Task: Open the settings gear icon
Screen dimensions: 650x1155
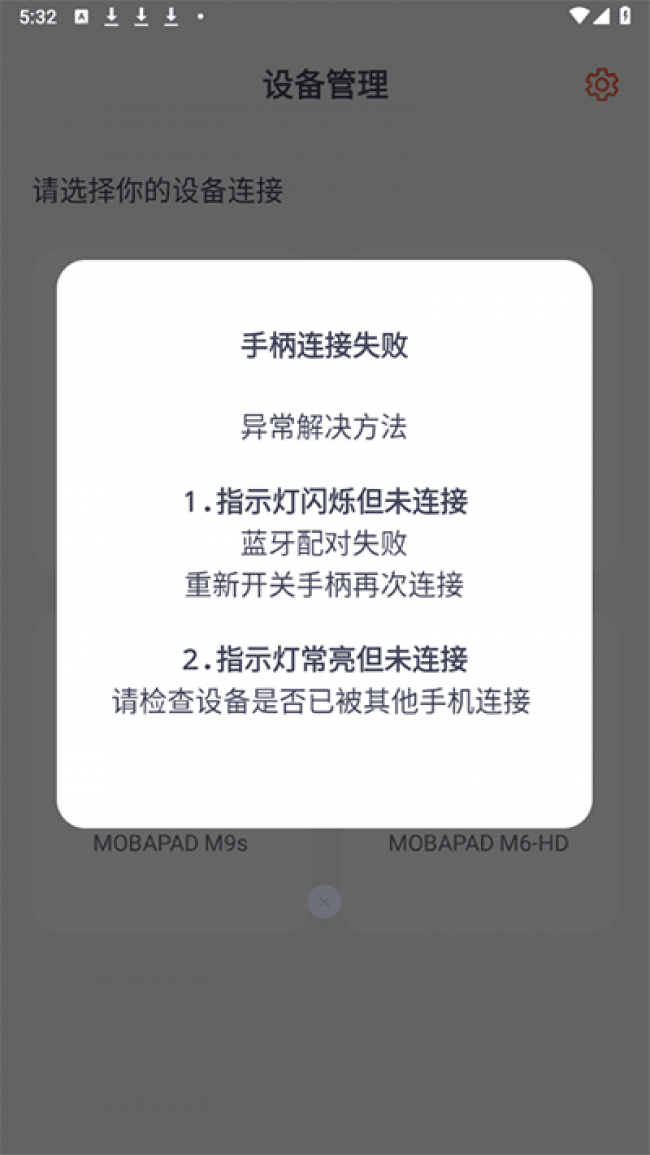Action: pos(602,85)
